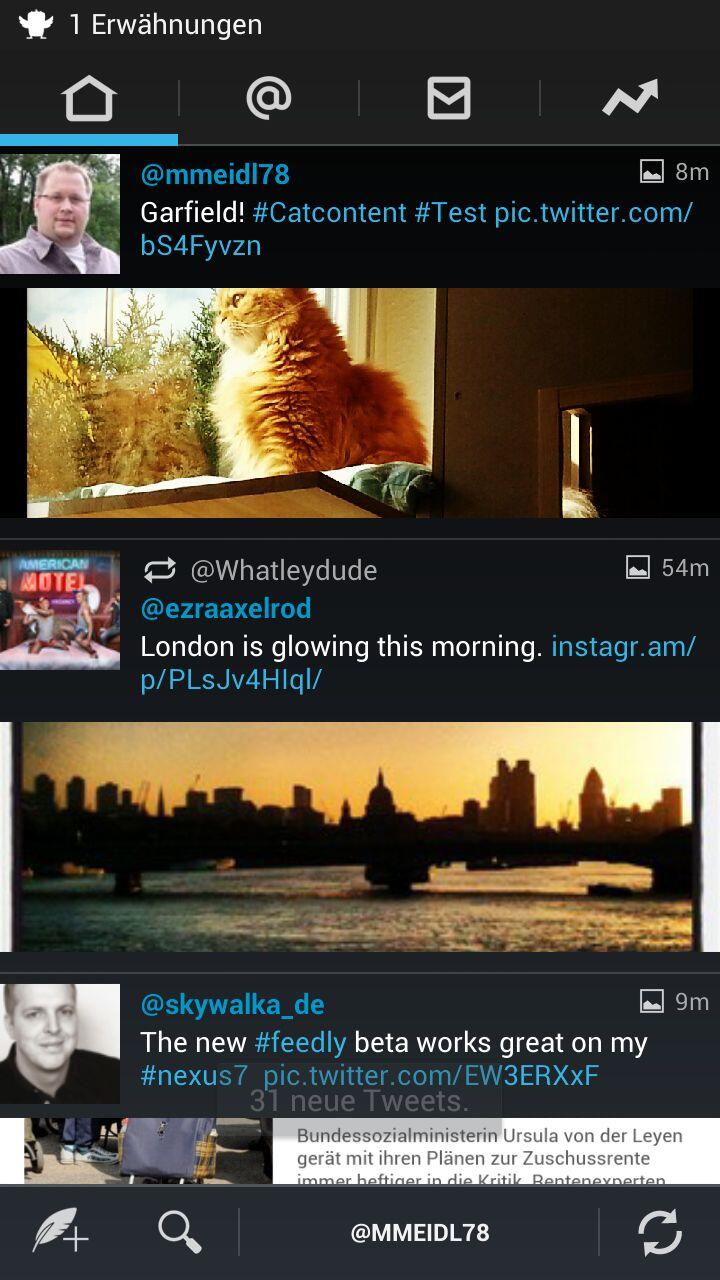
Task: Open @skywalka_de's avatar
Action: pyautogui.click(x=60, y=1044)
